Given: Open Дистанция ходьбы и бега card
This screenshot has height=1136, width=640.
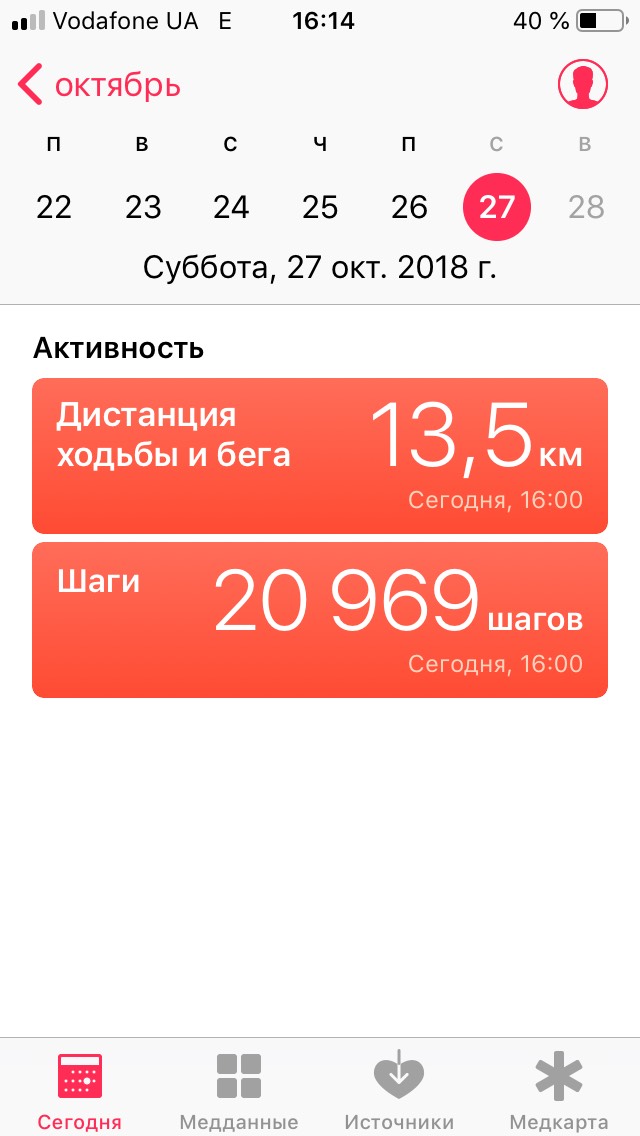Looking at the screenshot, I should click(320, 456).
